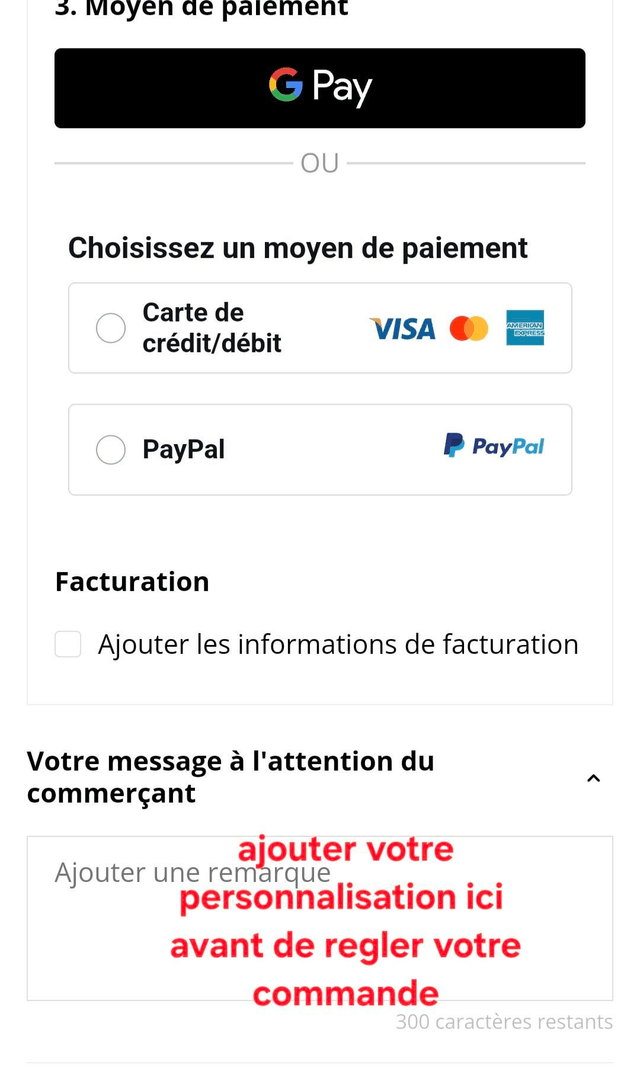Pay with the Google Pay button

(320, 88)
